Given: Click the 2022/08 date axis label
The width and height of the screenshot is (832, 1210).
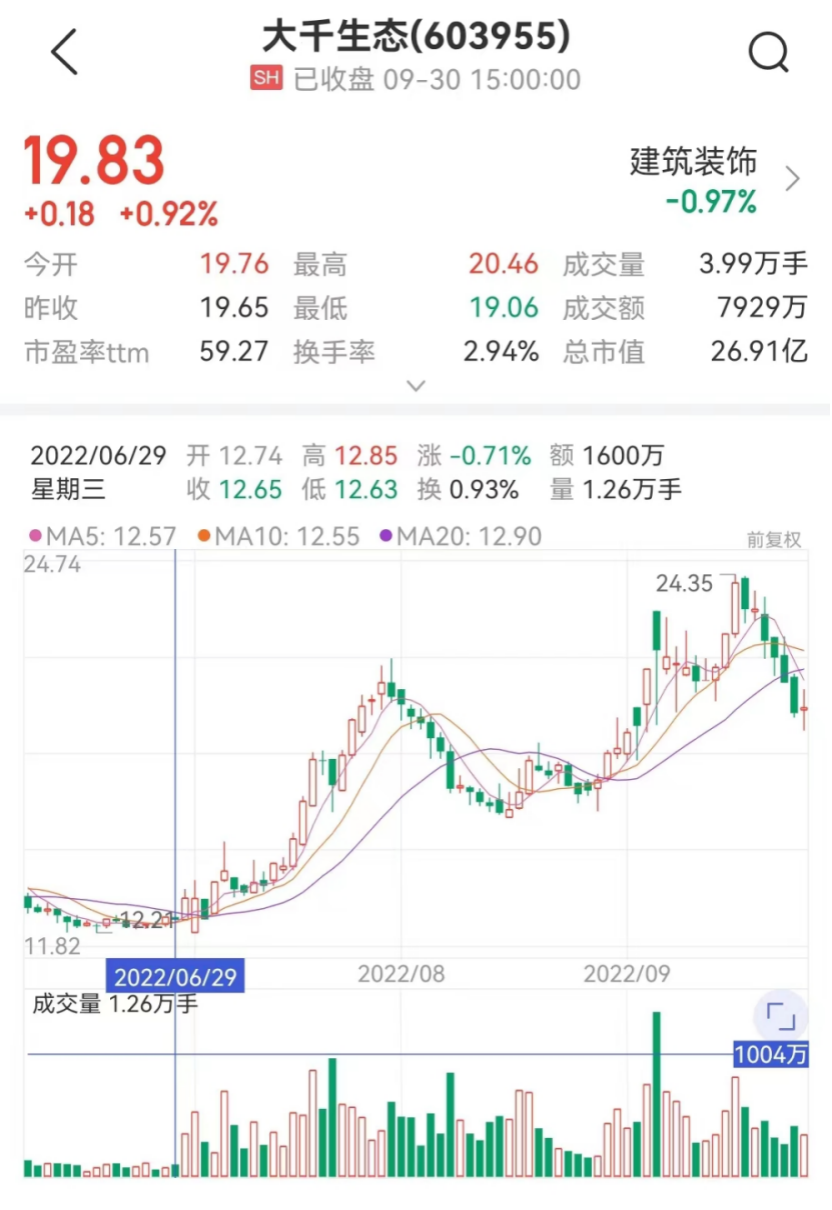Looking at the screenshot, I should tap(401, 973).
